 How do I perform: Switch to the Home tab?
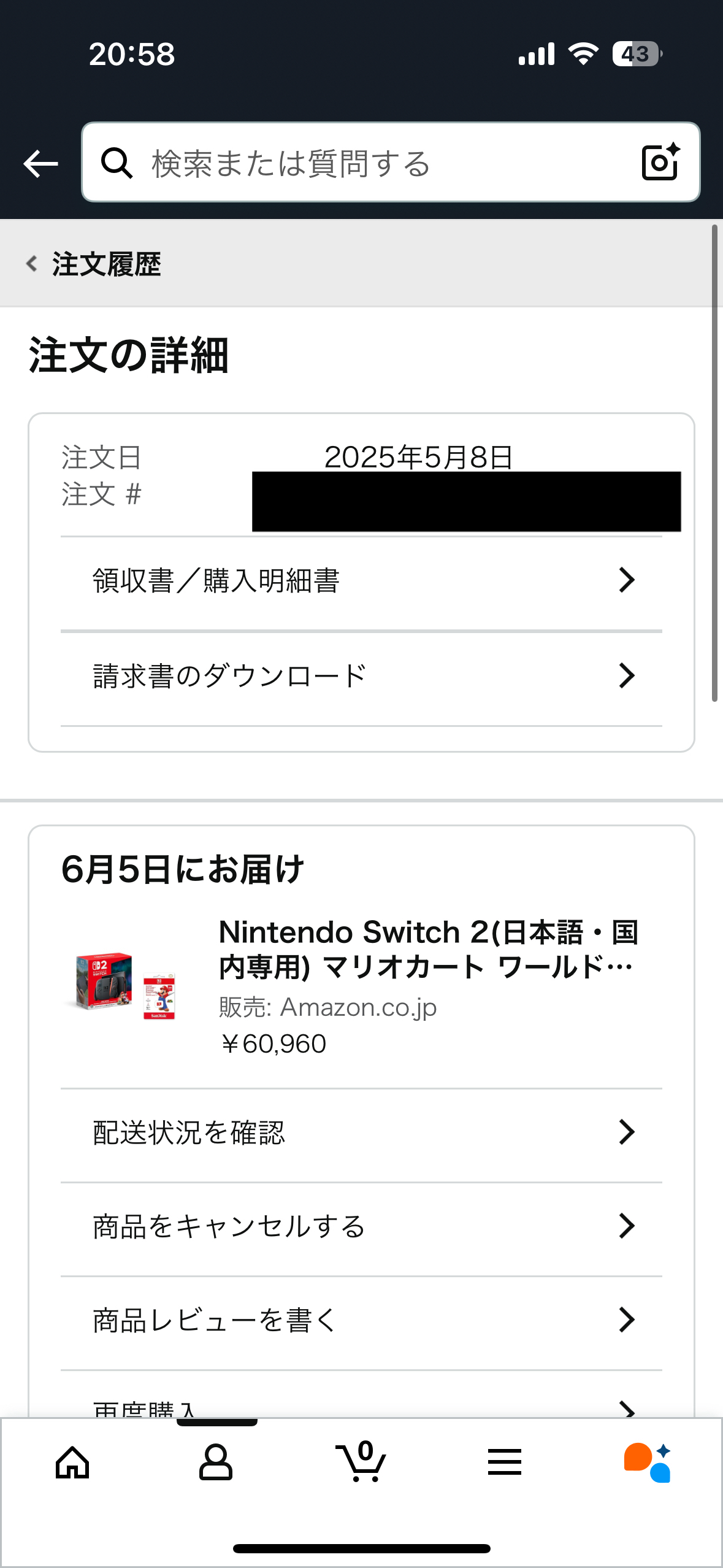pyautogui.click(x=72, y=1463)
